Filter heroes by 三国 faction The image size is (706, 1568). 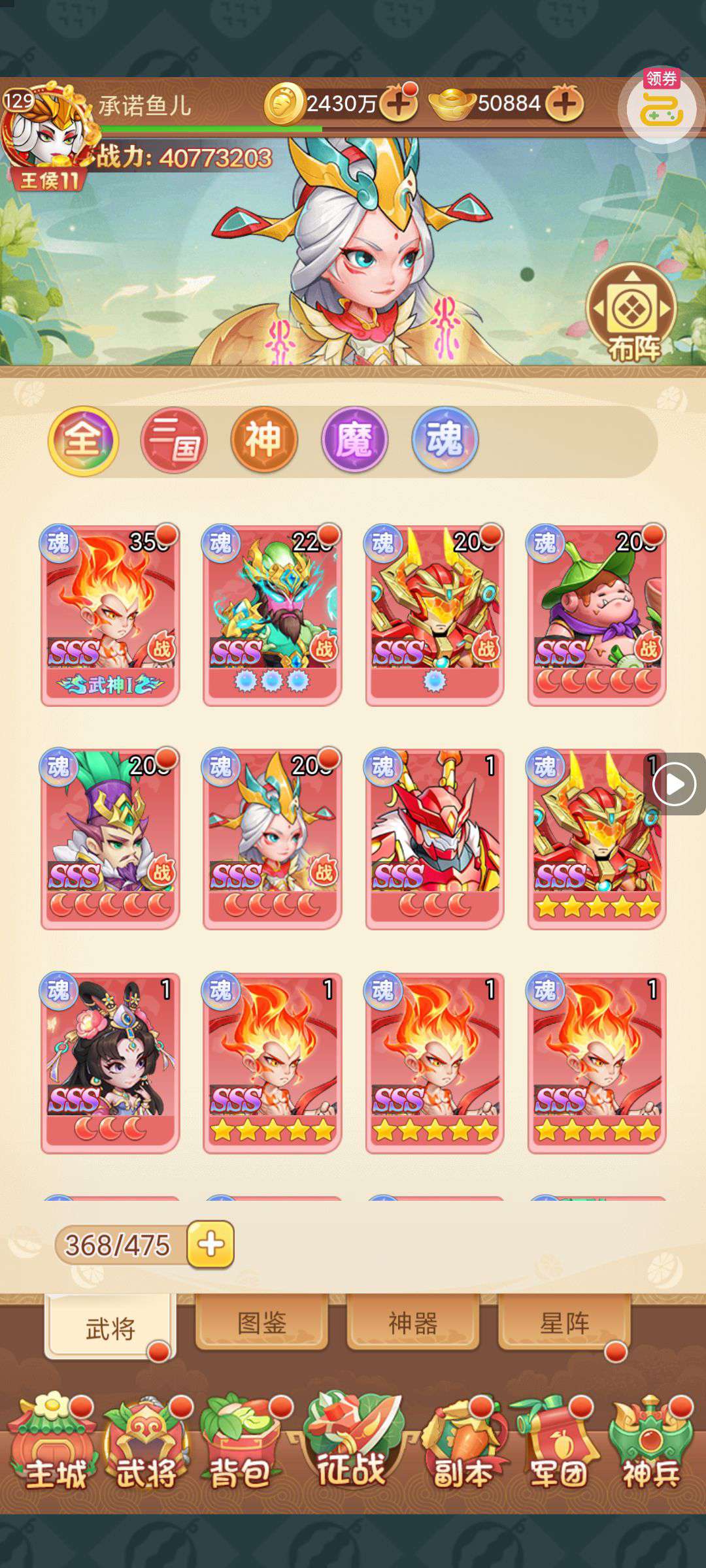click(174, 441)
